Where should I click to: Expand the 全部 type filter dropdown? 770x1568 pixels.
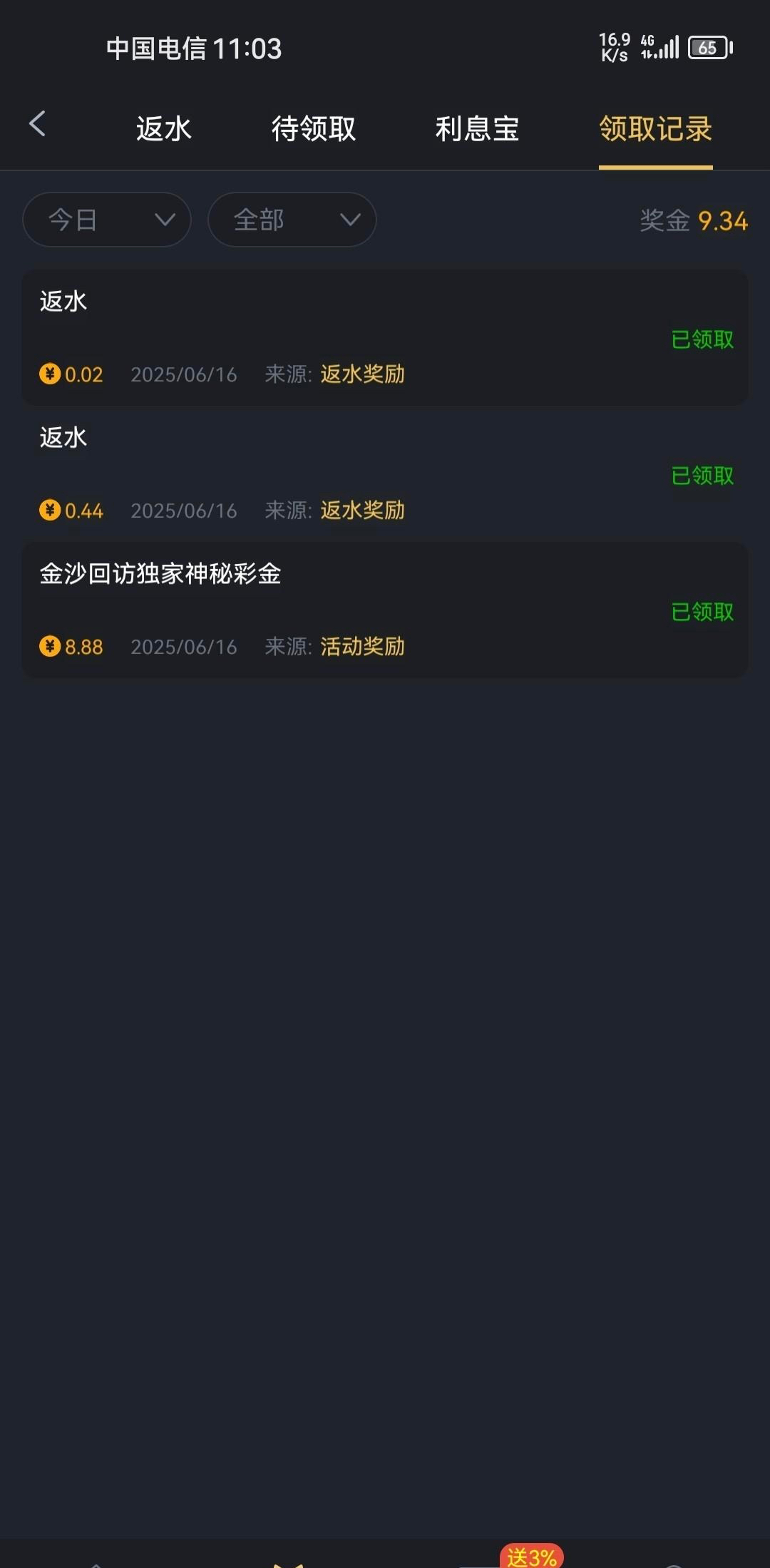pyautogui.click(x=292, y=220)
